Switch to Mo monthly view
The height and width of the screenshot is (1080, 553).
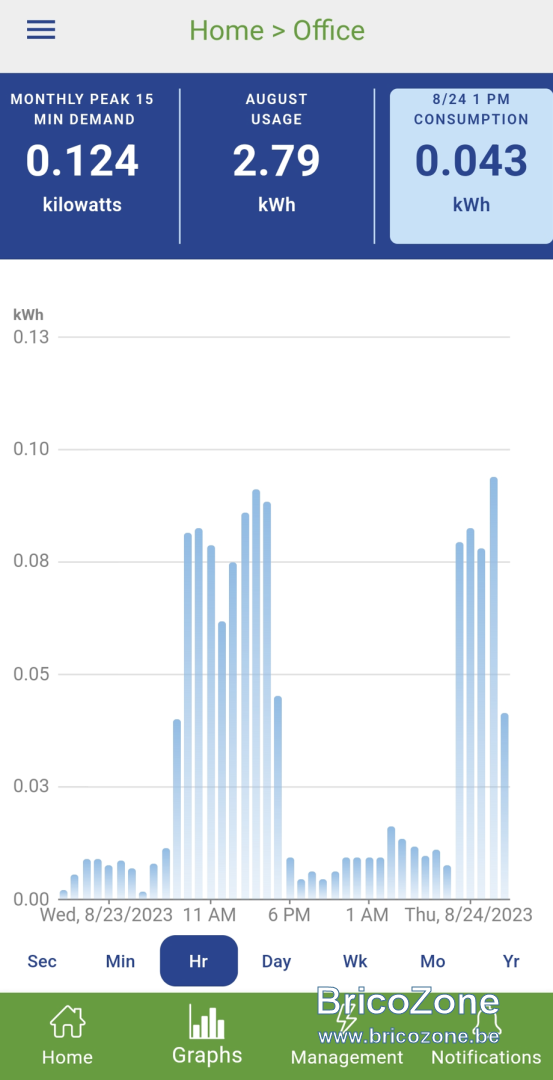(432, 961)
